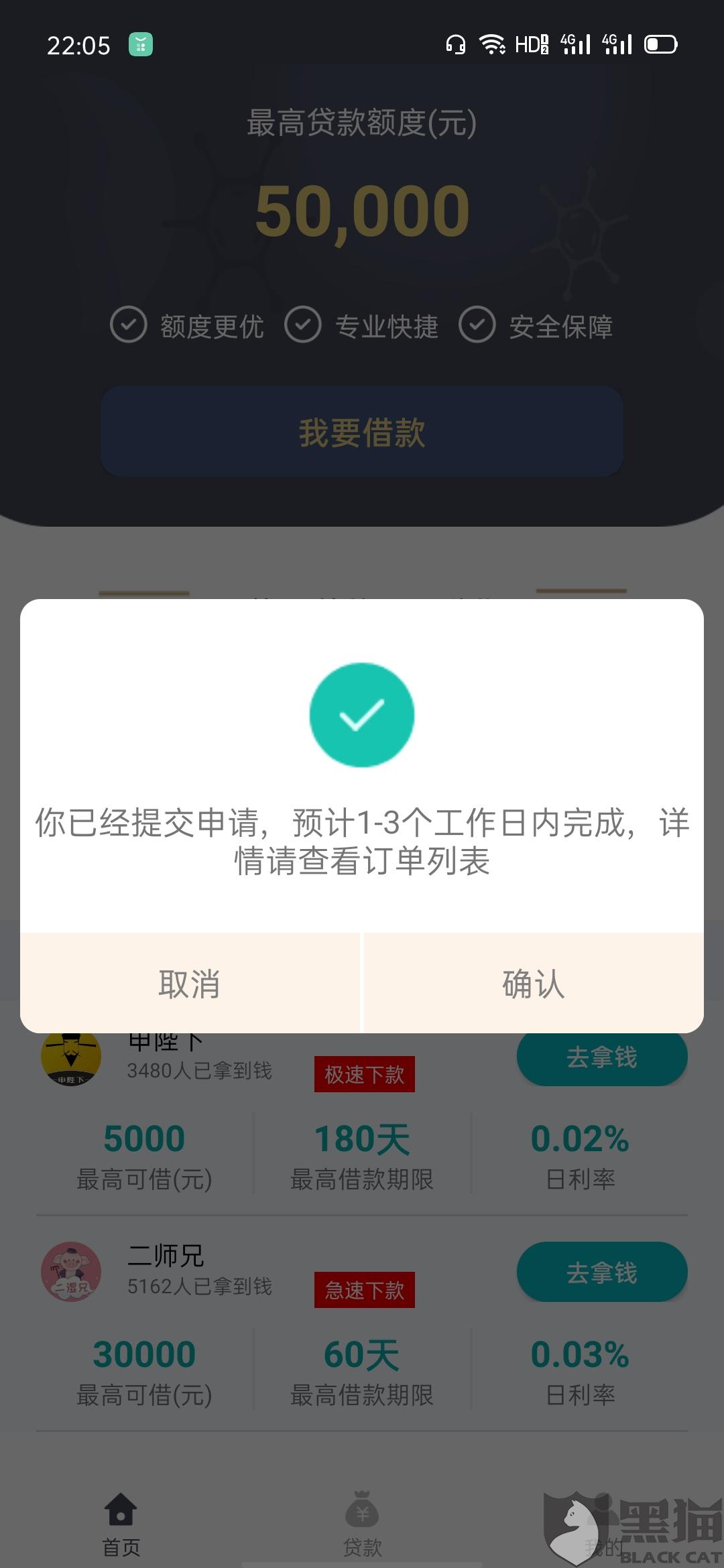Tap 取消 to cancel the dialog
The height and width of the screenshot is (1568, 724).
[x=190, y=983]
